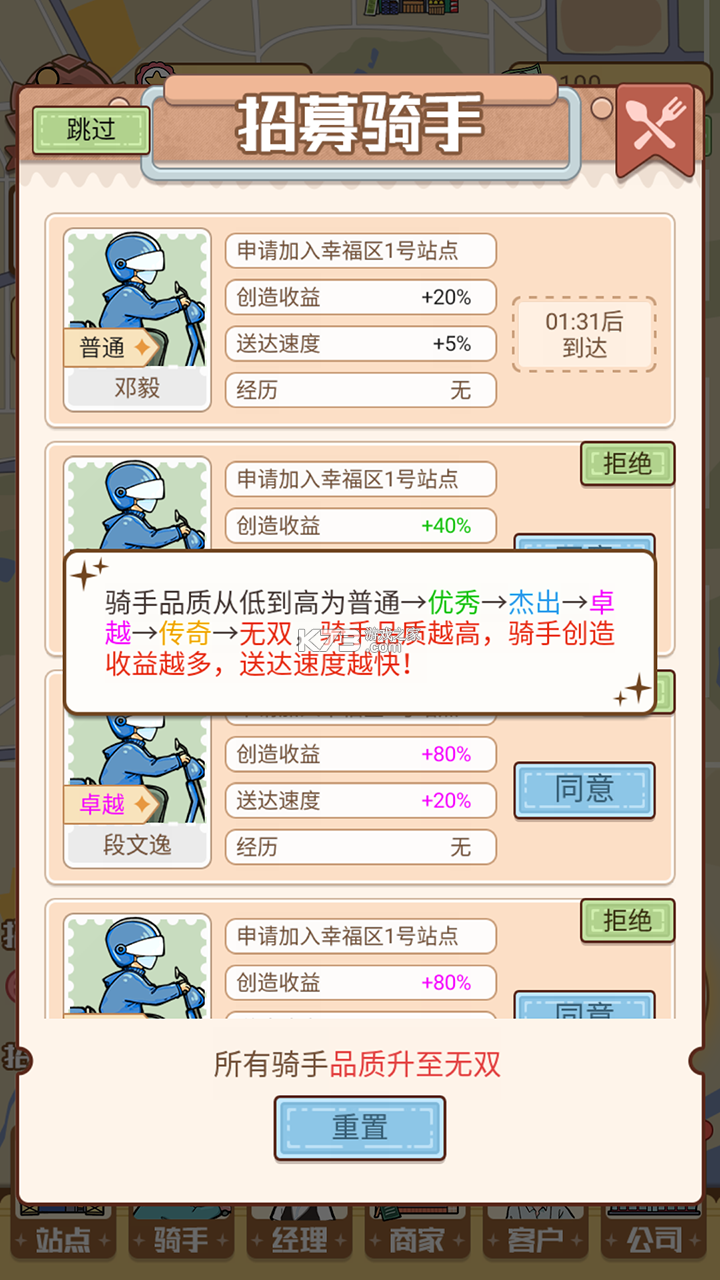Viewport: 720px width, 1280px height.
Task: Click 同意 to accept rider 段文逸
Action: coord(585,791)
